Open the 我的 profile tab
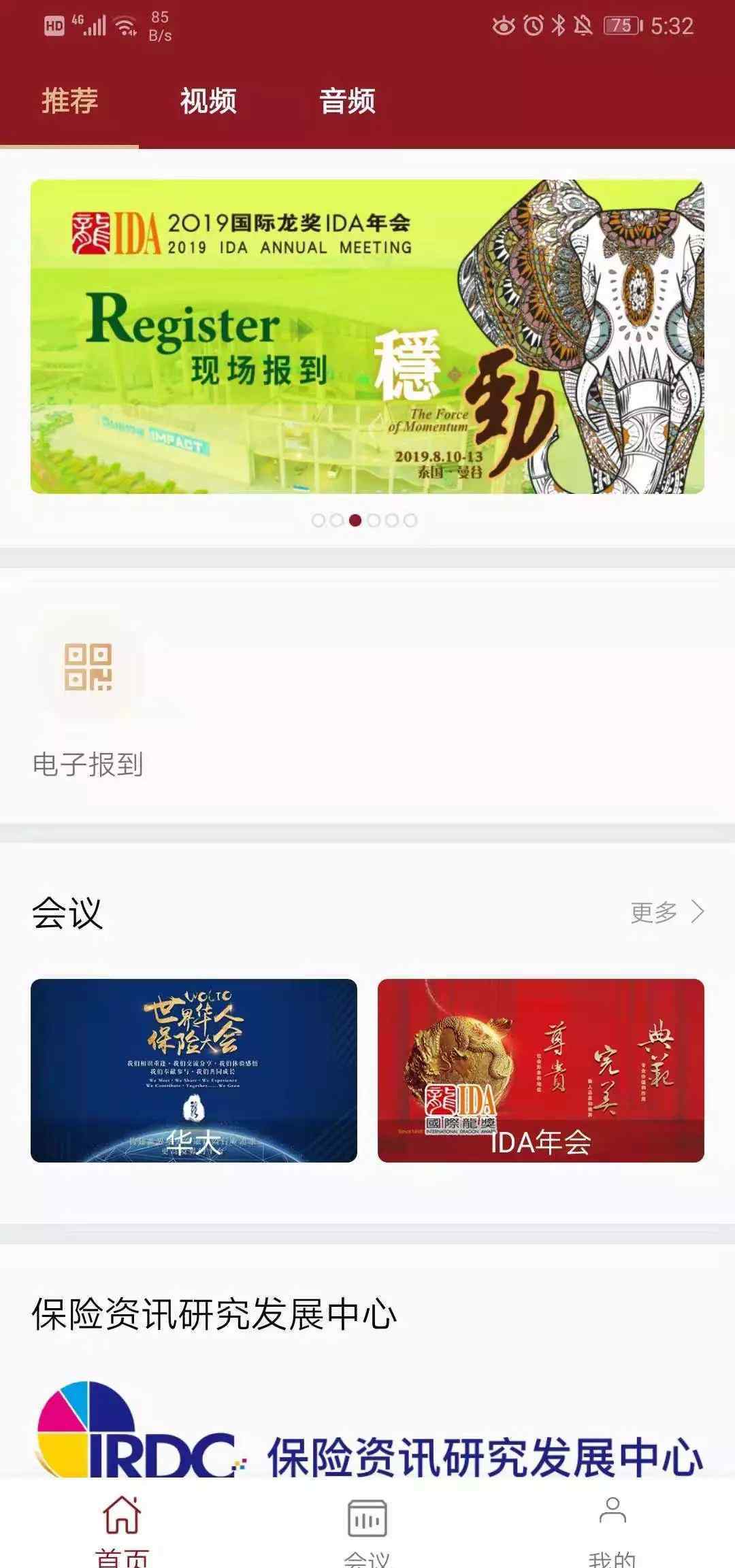Viewport: 735px width, 1568px height. [x=612, y=1527]
